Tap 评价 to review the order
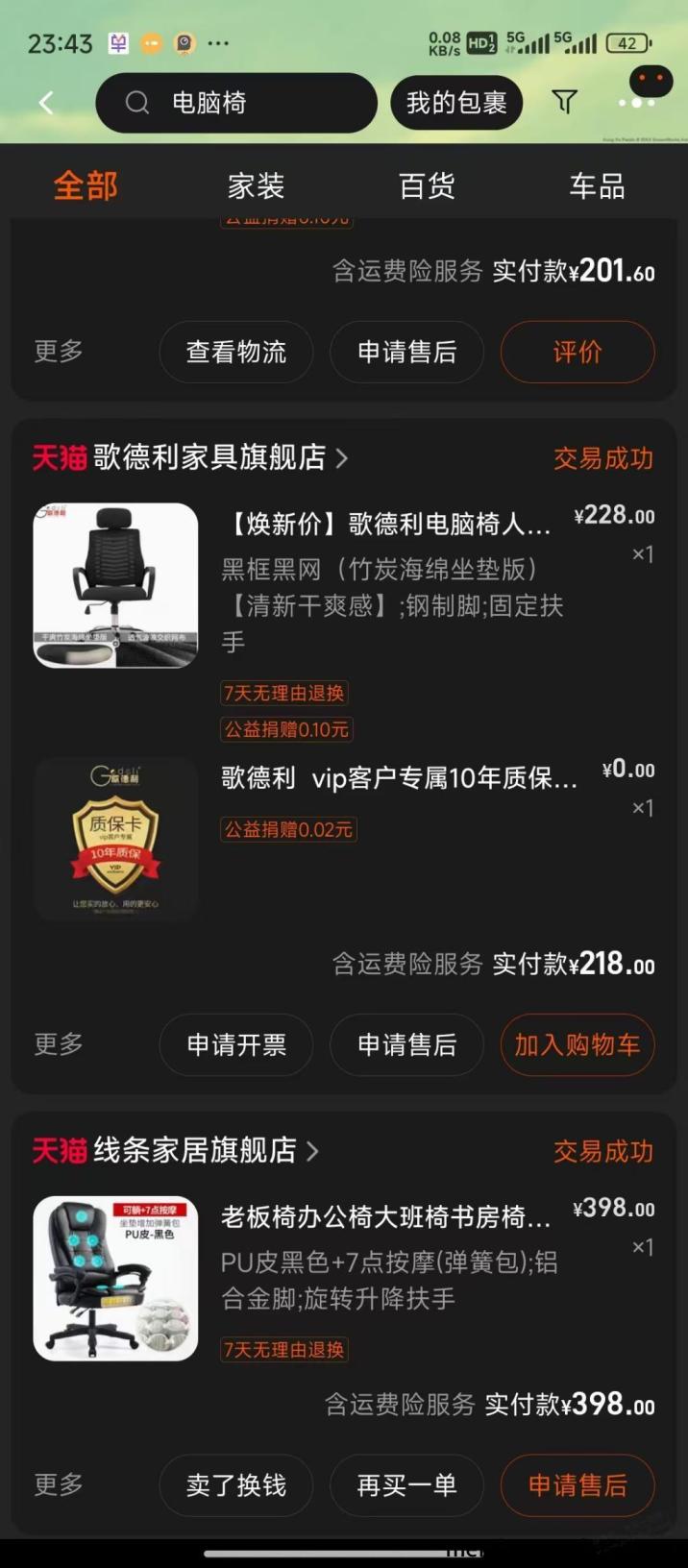Screen dimensions: 688x1568 [577, 352]
